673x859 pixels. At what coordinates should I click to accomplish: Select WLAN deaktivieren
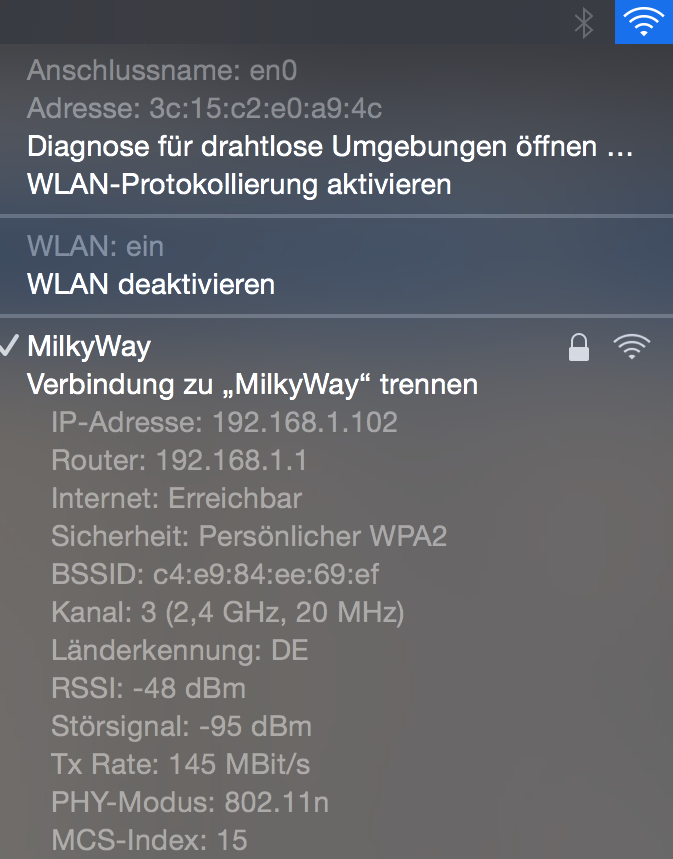tap(151, 284)
